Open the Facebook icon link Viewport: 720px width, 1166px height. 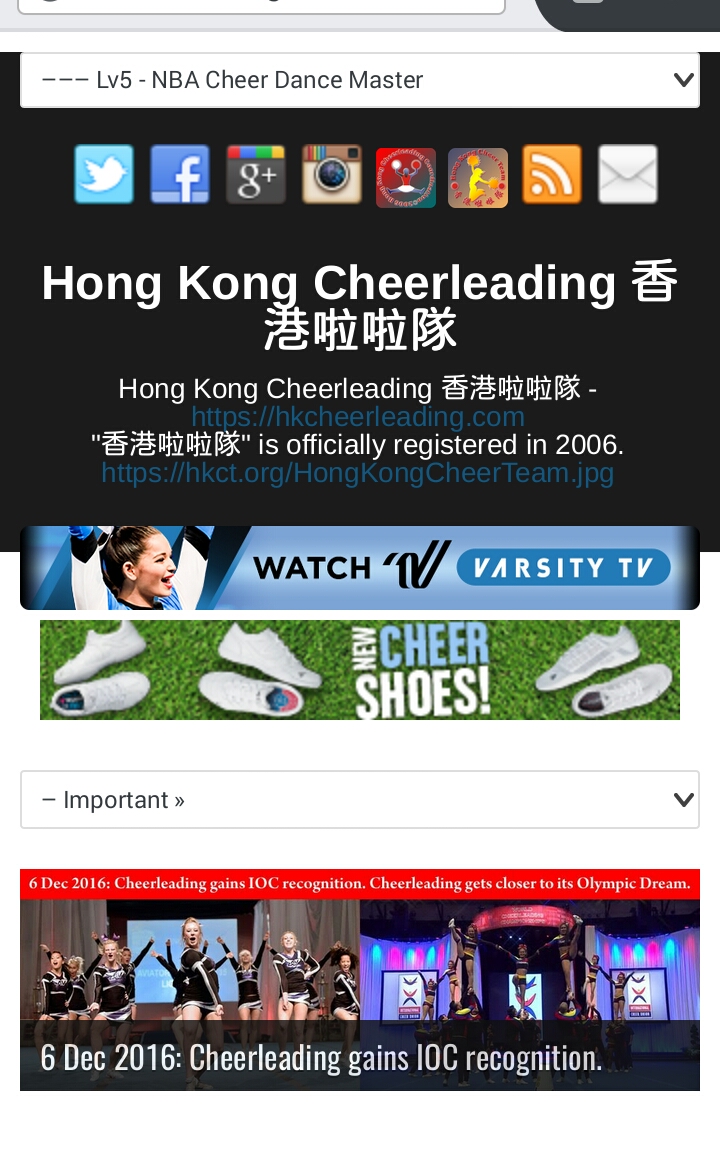pos(180,175)
